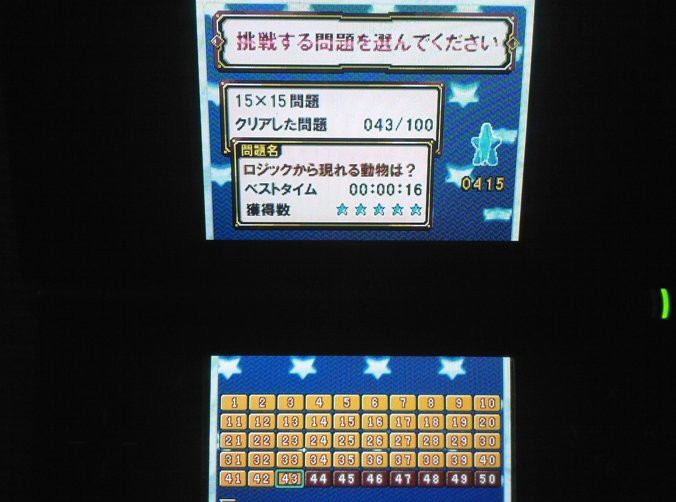Open puzzle number 36
The image size is (676, 502).
375,460
